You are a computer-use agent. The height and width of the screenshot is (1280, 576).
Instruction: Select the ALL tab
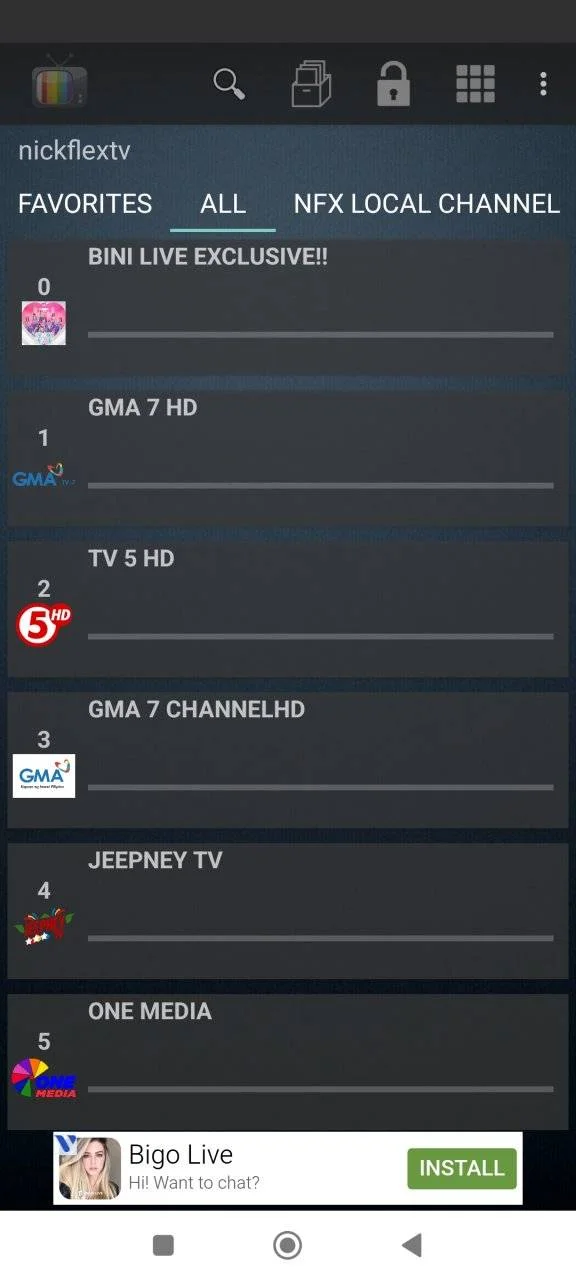tap(223, 203)
